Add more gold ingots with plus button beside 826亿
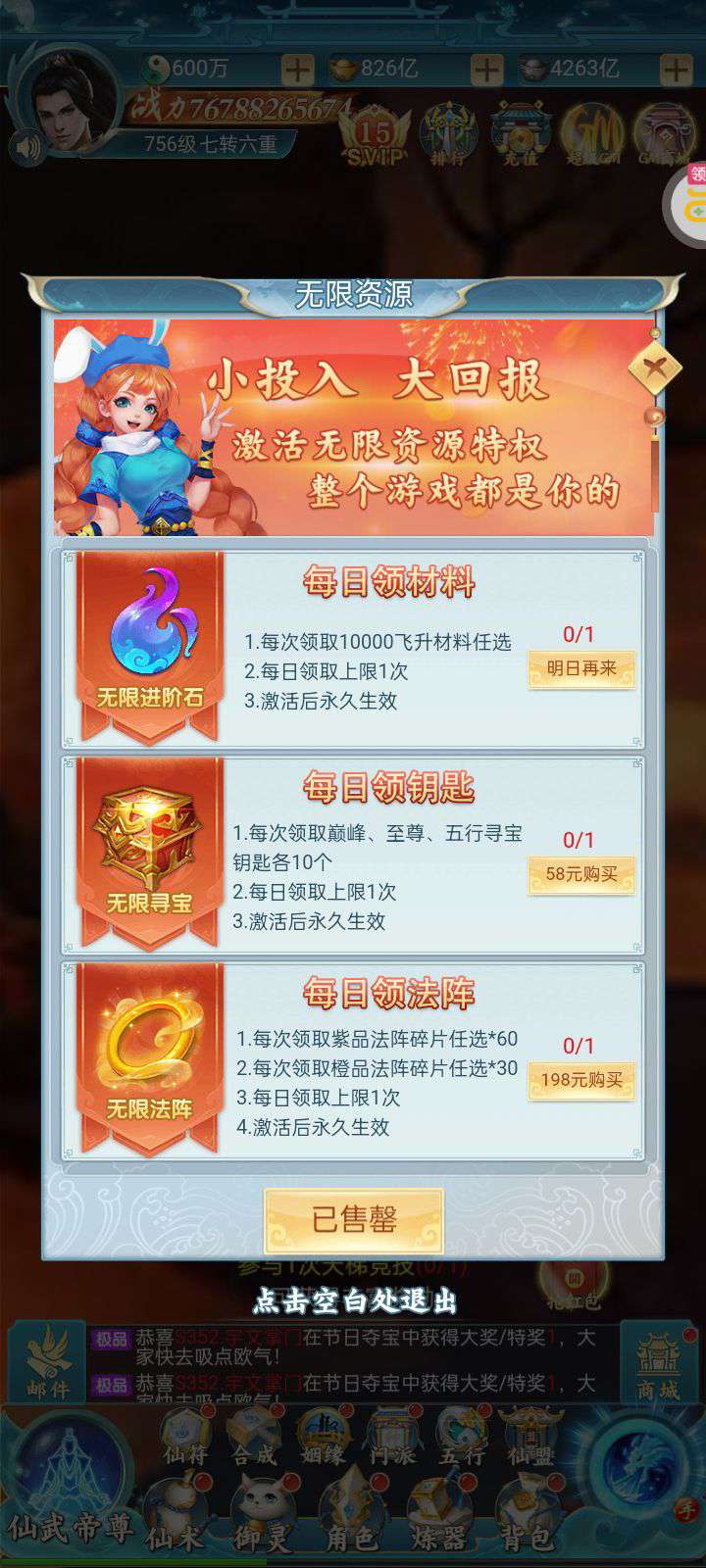 pos(486,70)
